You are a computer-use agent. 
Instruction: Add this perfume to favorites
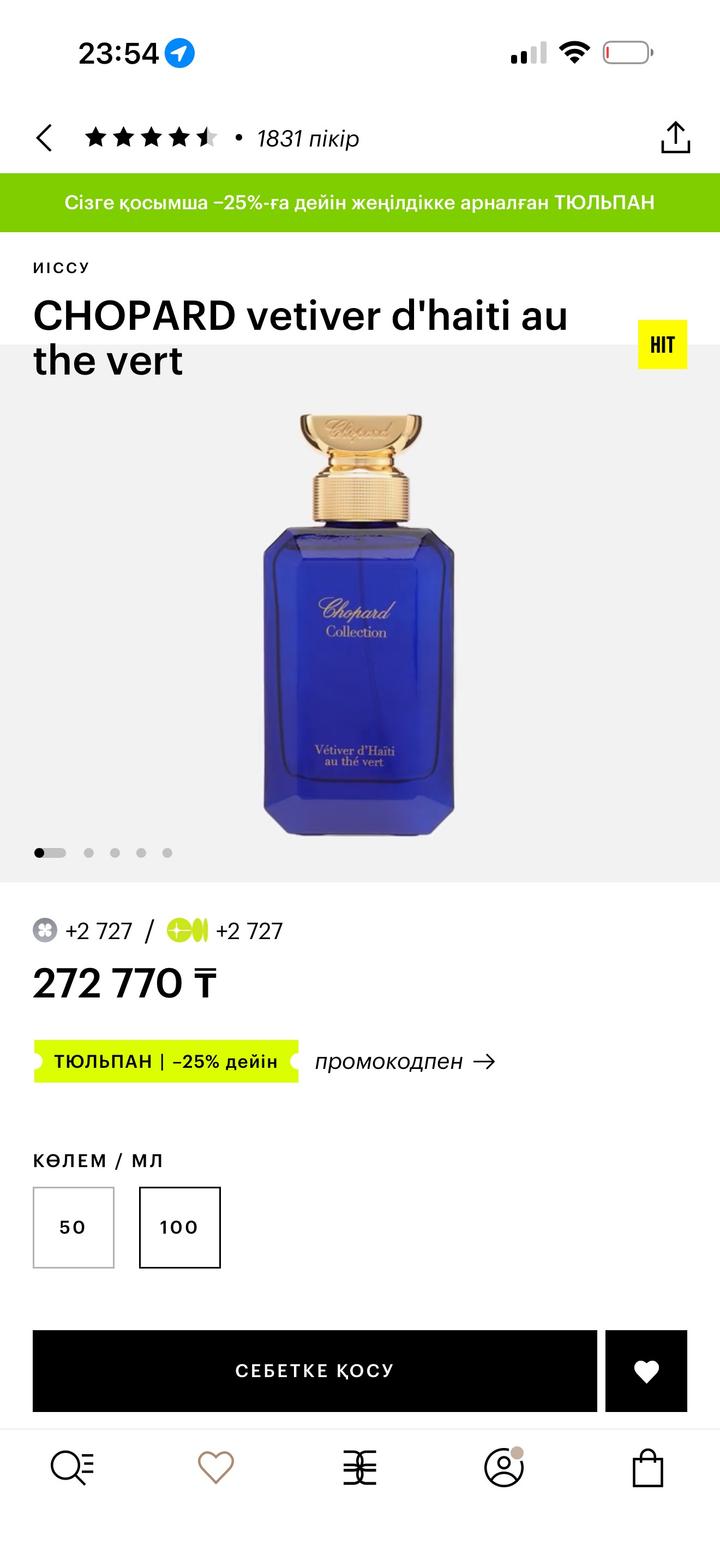pos(646,1371)
